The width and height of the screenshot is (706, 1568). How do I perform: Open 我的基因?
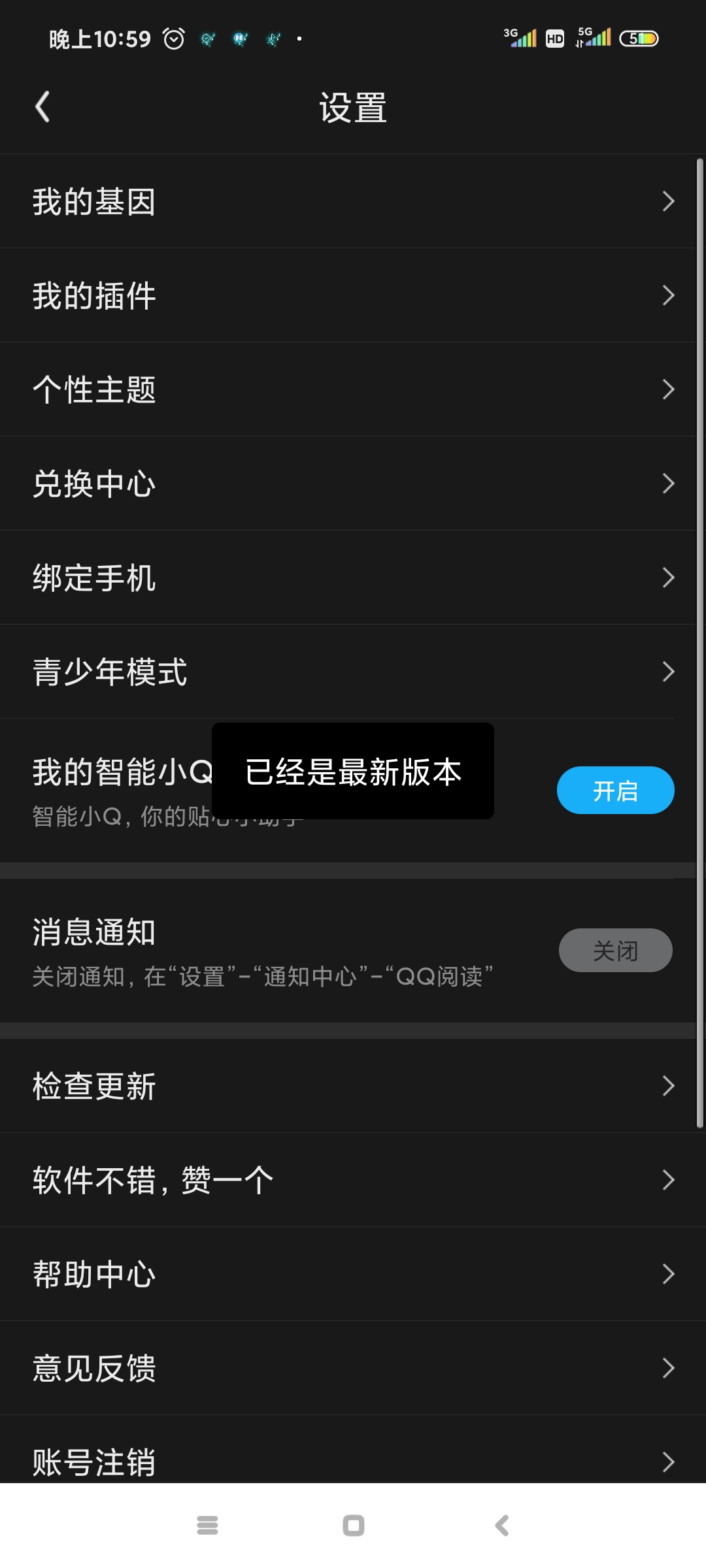coord(353,201)
